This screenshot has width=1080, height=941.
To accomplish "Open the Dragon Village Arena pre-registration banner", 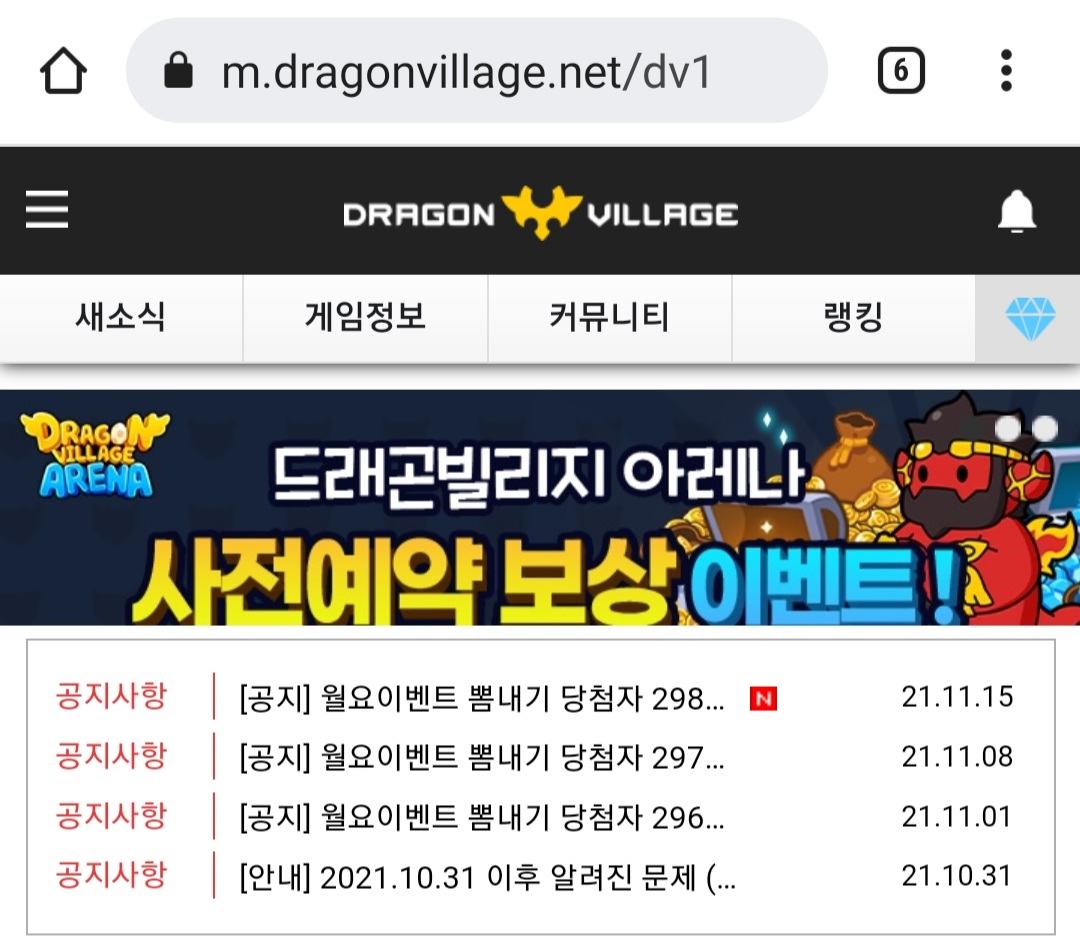I will coord(540,508).
